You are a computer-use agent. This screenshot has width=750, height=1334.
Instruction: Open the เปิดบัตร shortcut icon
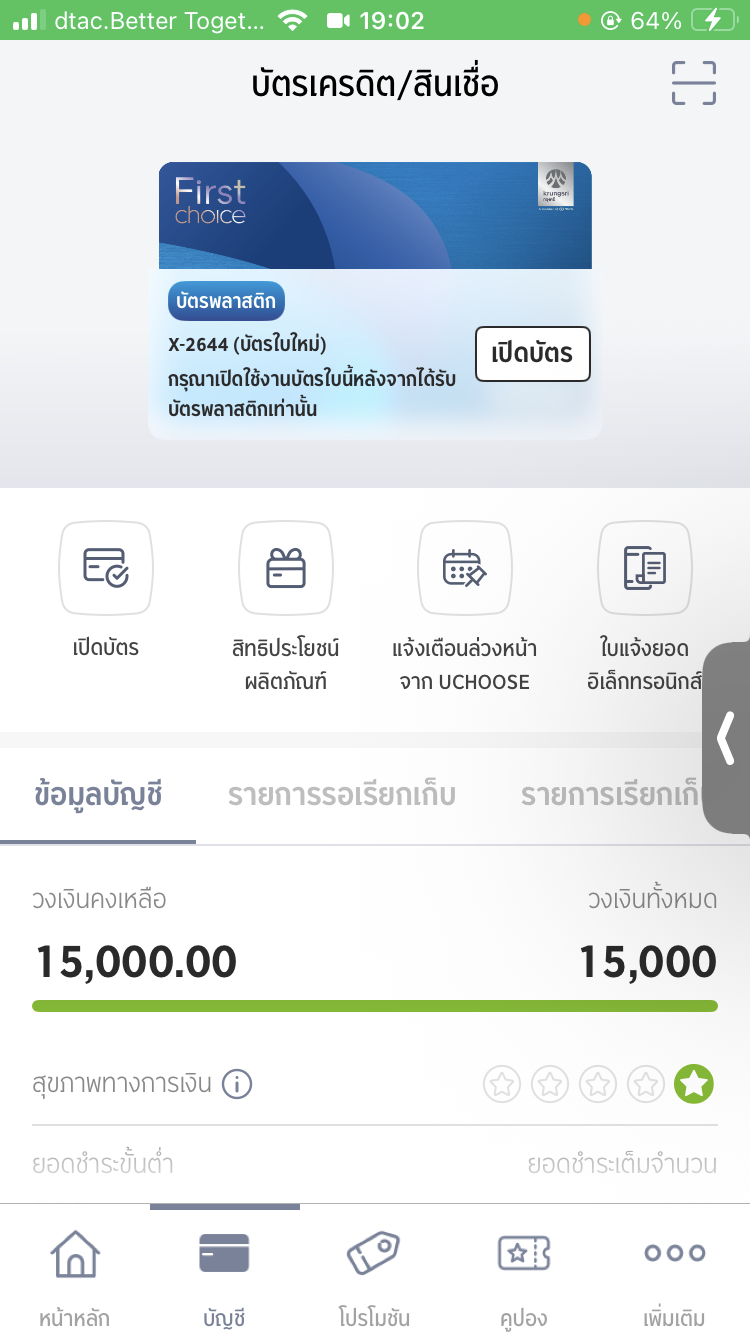click(106, 568)
